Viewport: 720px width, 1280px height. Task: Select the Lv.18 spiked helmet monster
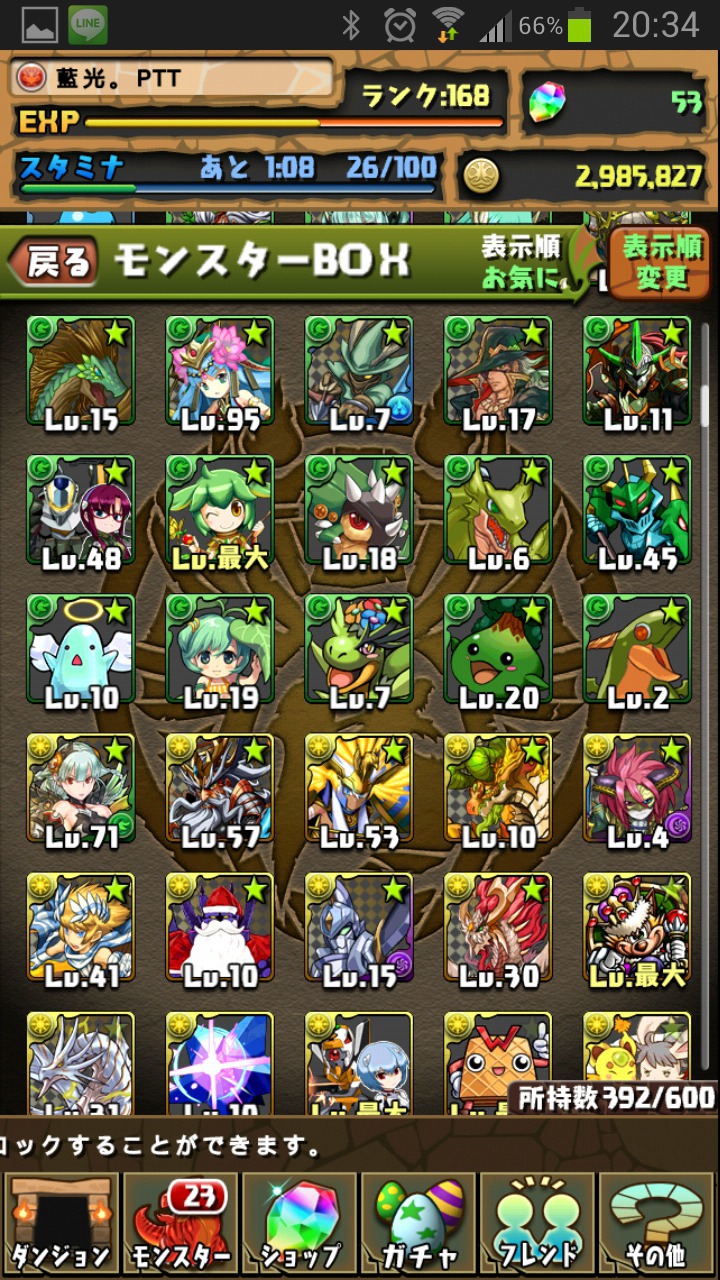359,511
